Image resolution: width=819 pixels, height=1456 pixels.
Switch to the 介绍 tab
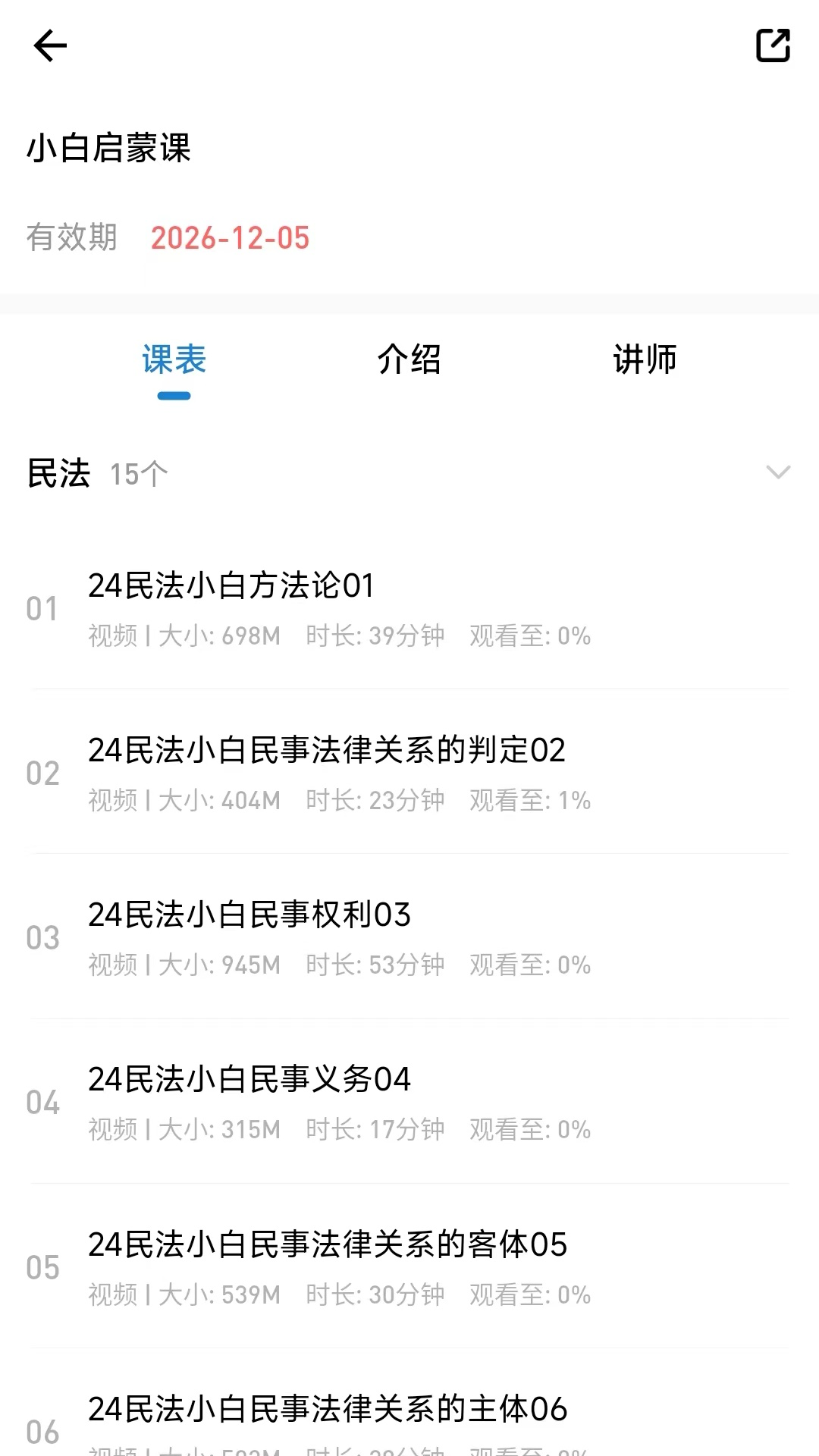409,359
